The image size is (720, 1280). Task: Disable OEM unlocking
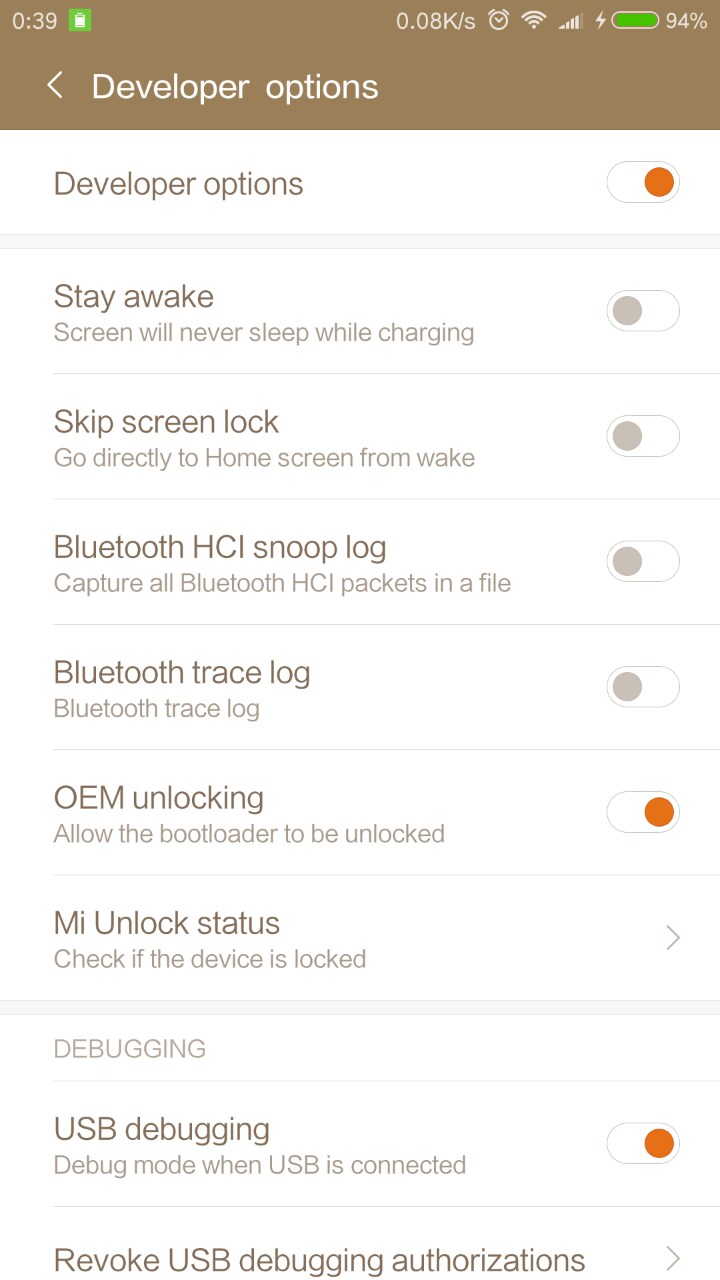(x=643, y=812)
